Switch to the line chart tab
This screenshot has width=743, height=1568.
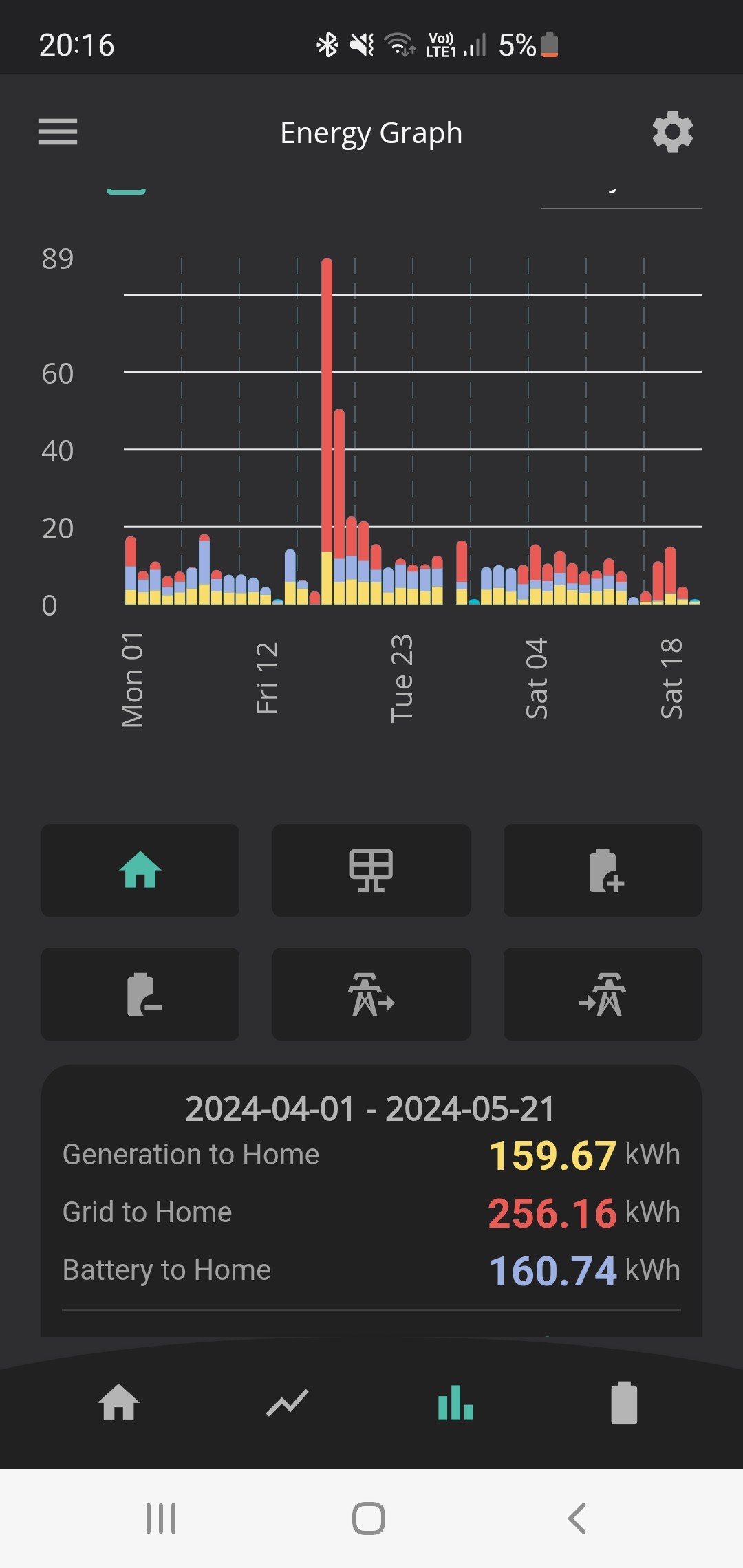click(287, 1403)
